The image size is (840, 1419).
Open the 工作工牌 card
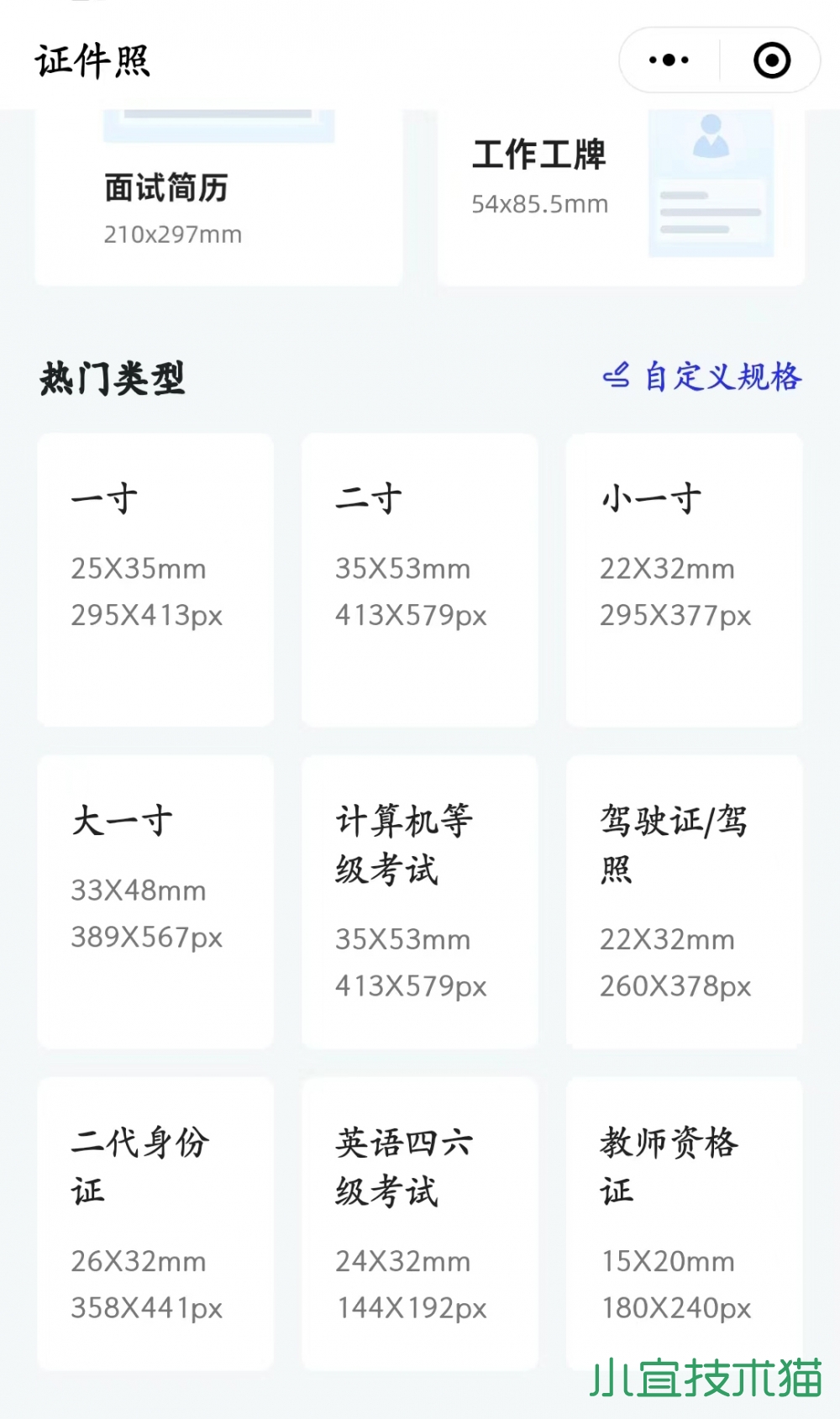(621, 197)
